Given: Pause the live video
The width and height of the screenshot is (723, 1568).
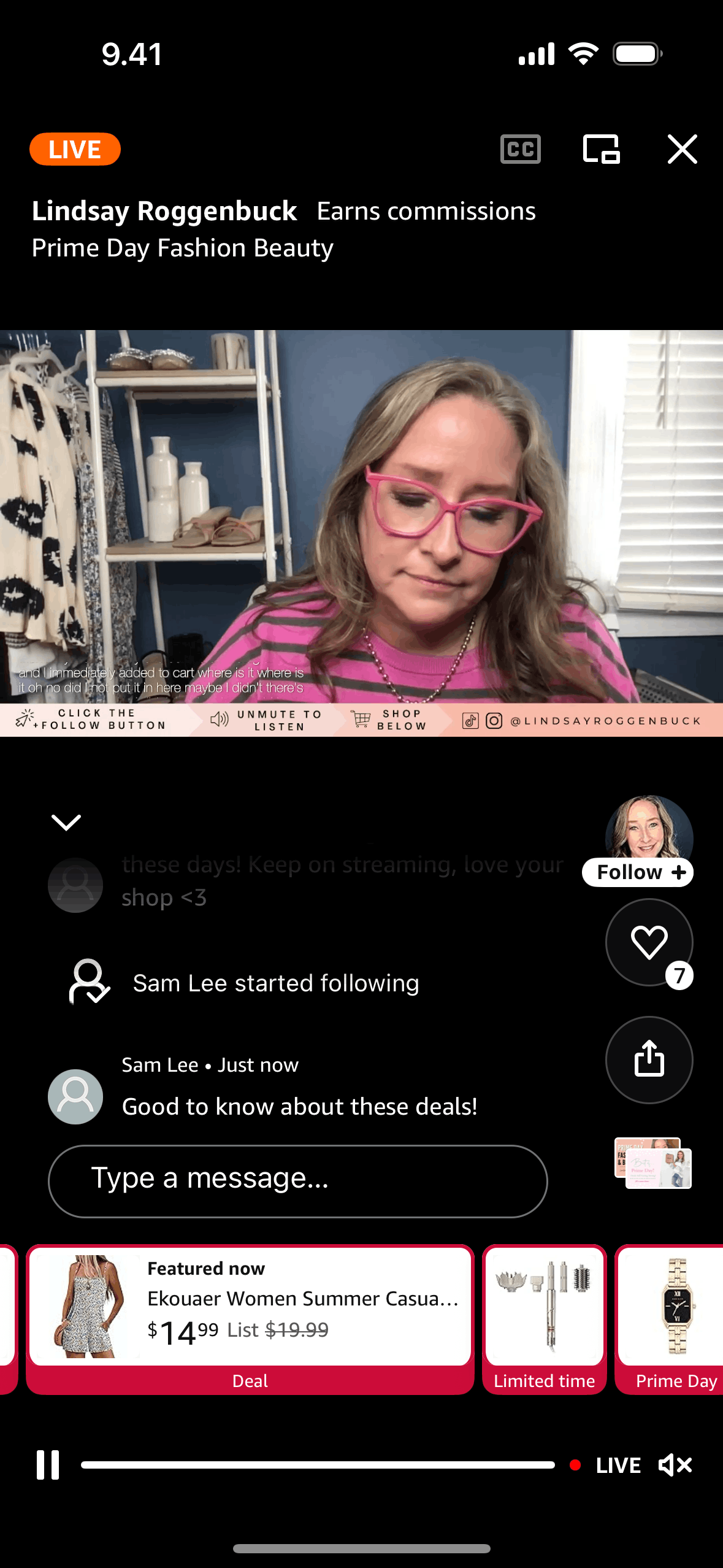Looking at the screenshot, I should [x=48, y=1465].
